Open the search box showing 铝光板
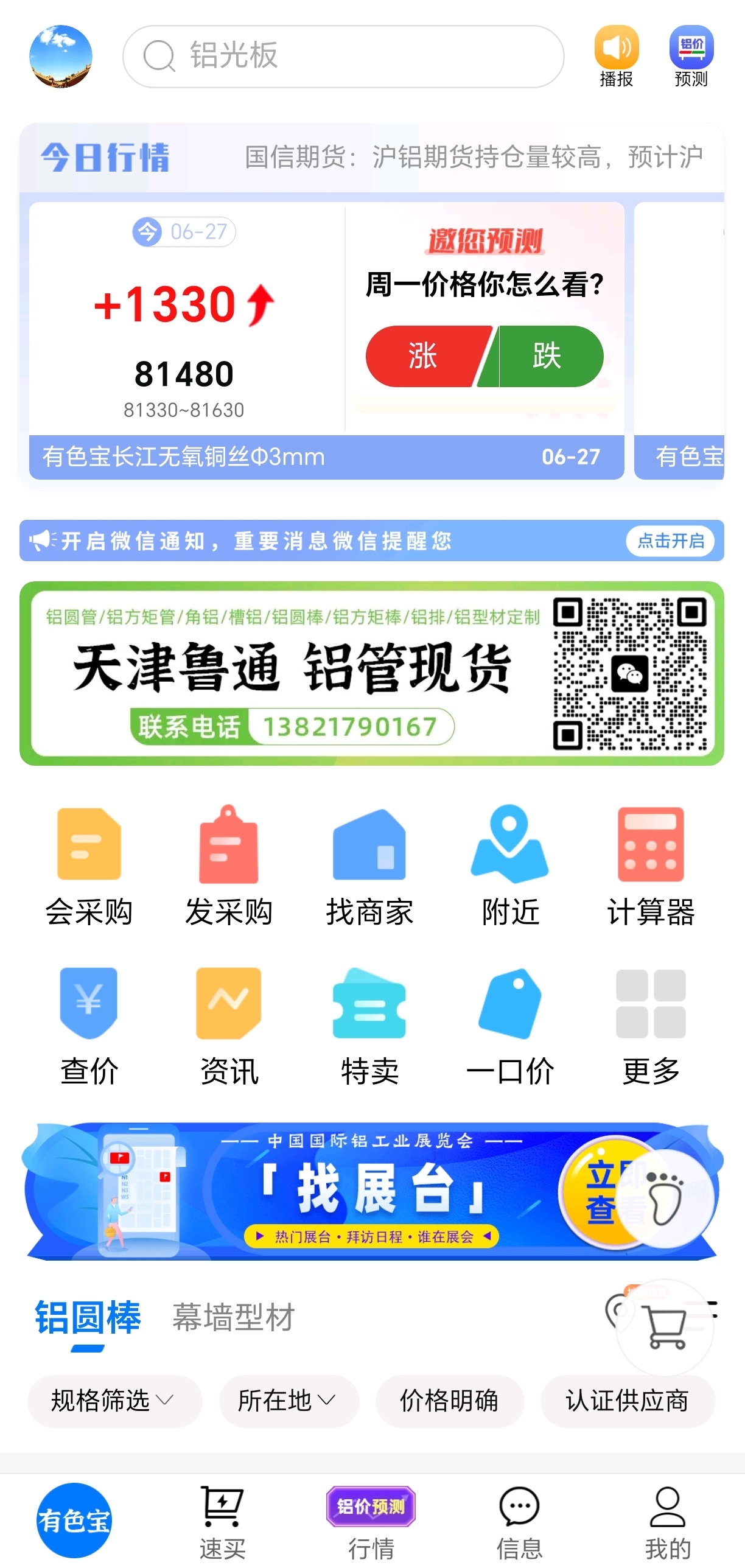 coord(343,56)
